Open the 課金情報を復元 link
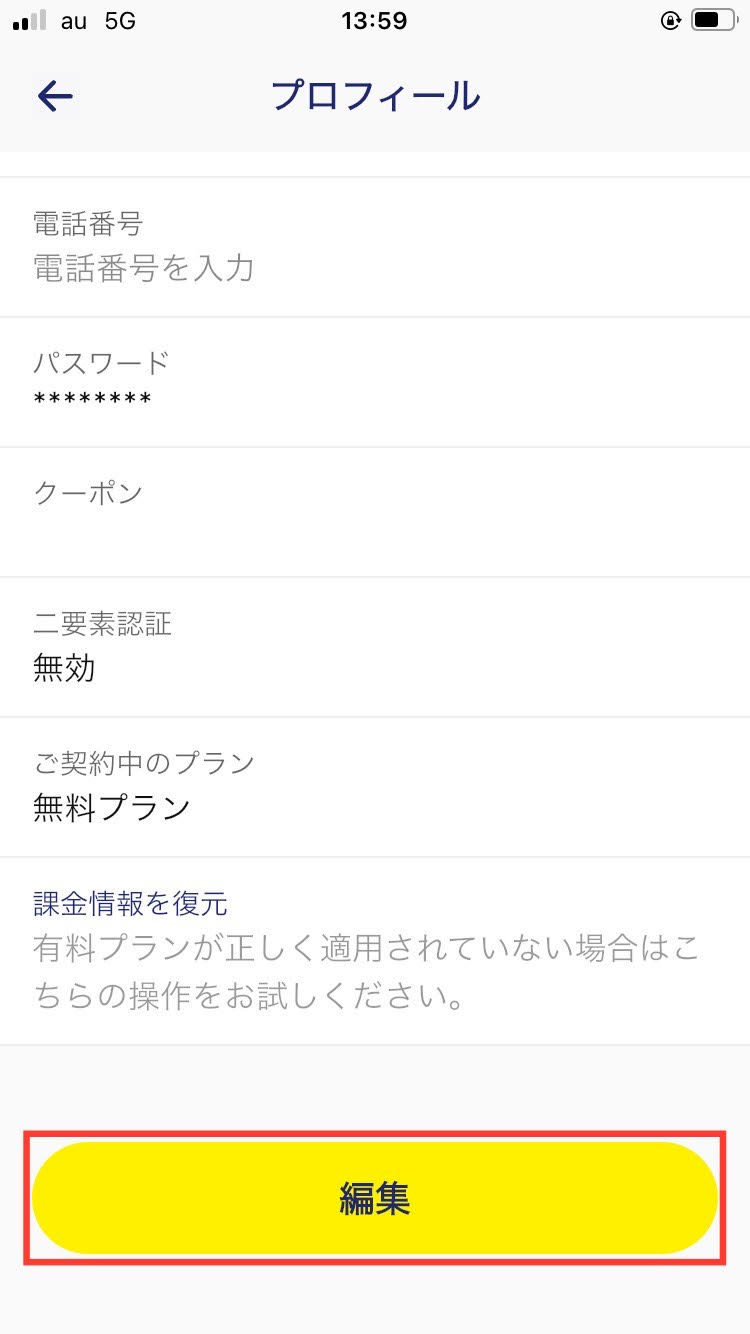750x1334 pixels. click(x=130, y=905)
